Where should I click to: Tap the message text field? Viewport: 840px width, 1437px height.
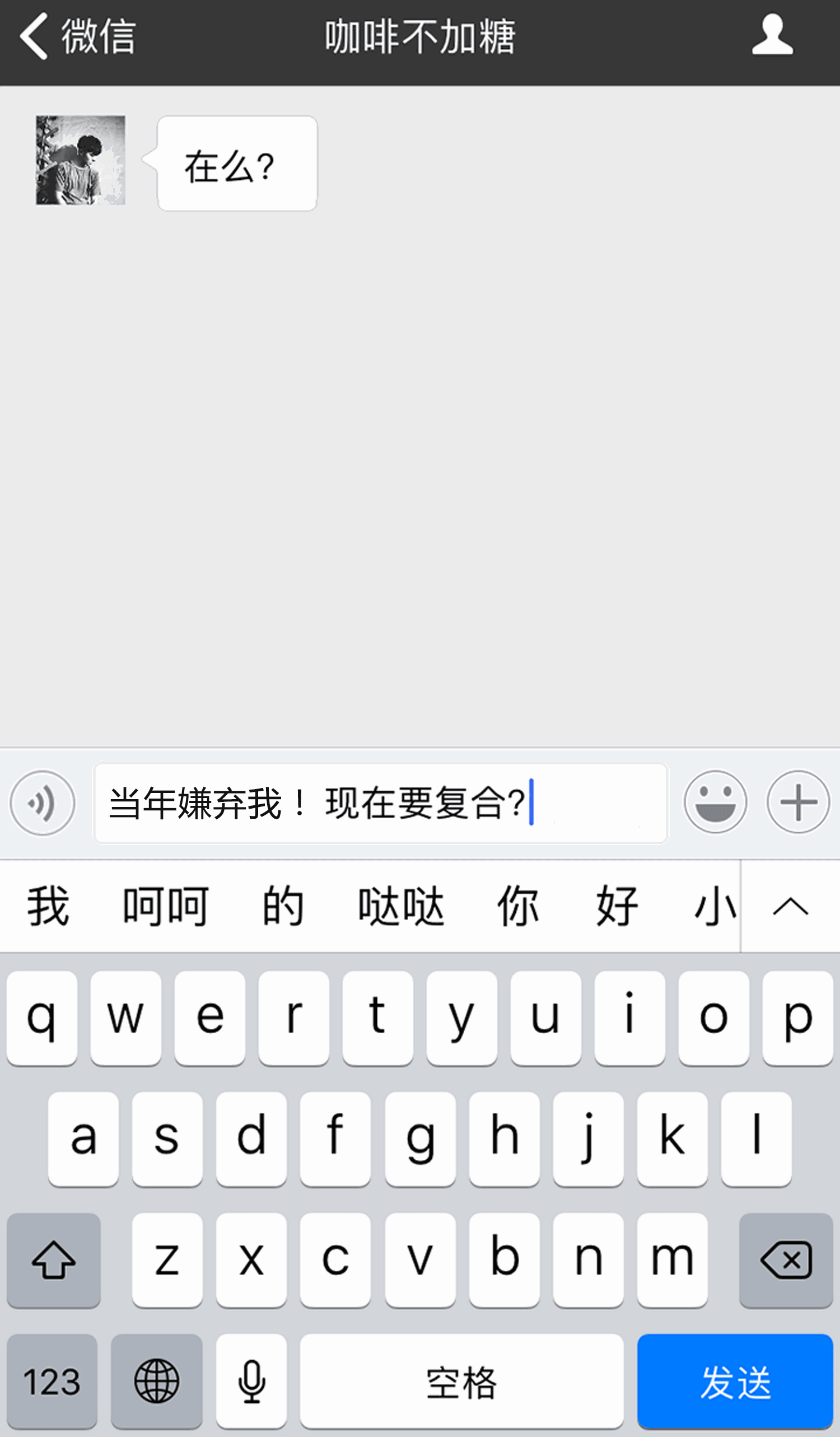pyautogui.click(x=380, y=803)
